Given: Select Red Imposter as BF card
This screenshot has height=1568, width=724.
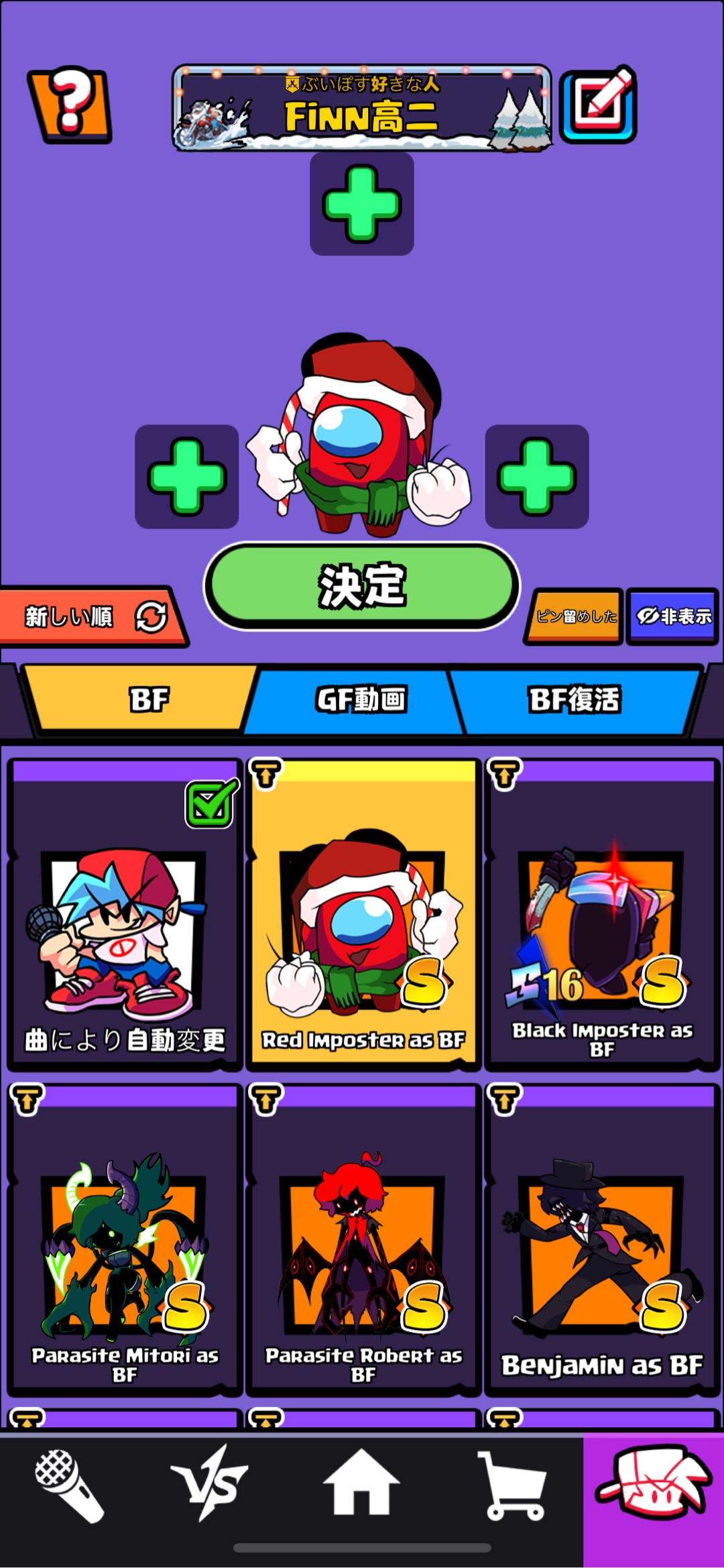Looking at the screenshot, I should pyautogui.click(x=363, y=926).
